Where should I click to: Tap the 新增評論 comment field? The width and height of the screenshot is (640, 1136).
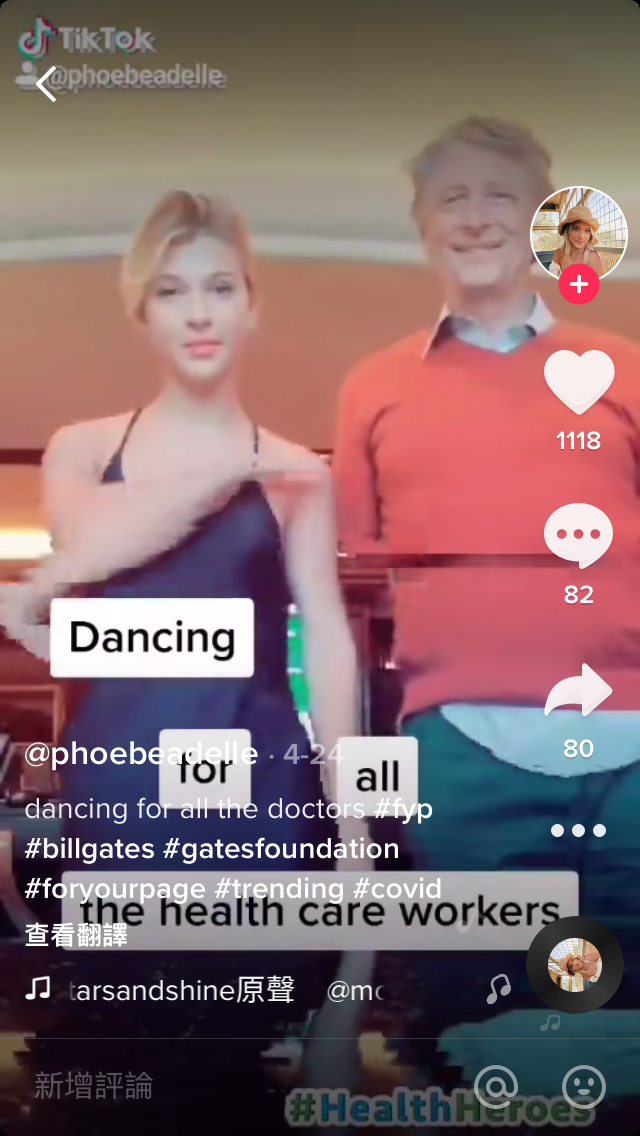click(x=200, y=1085)
